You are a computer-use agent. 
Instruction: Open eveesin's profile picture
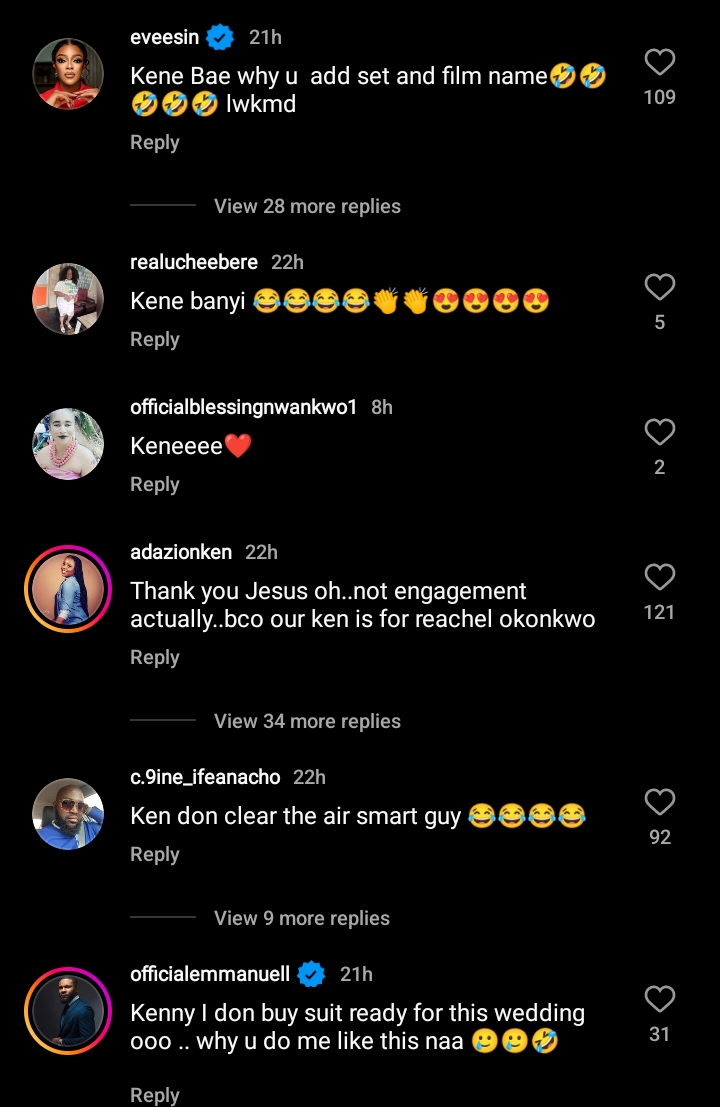68,73
